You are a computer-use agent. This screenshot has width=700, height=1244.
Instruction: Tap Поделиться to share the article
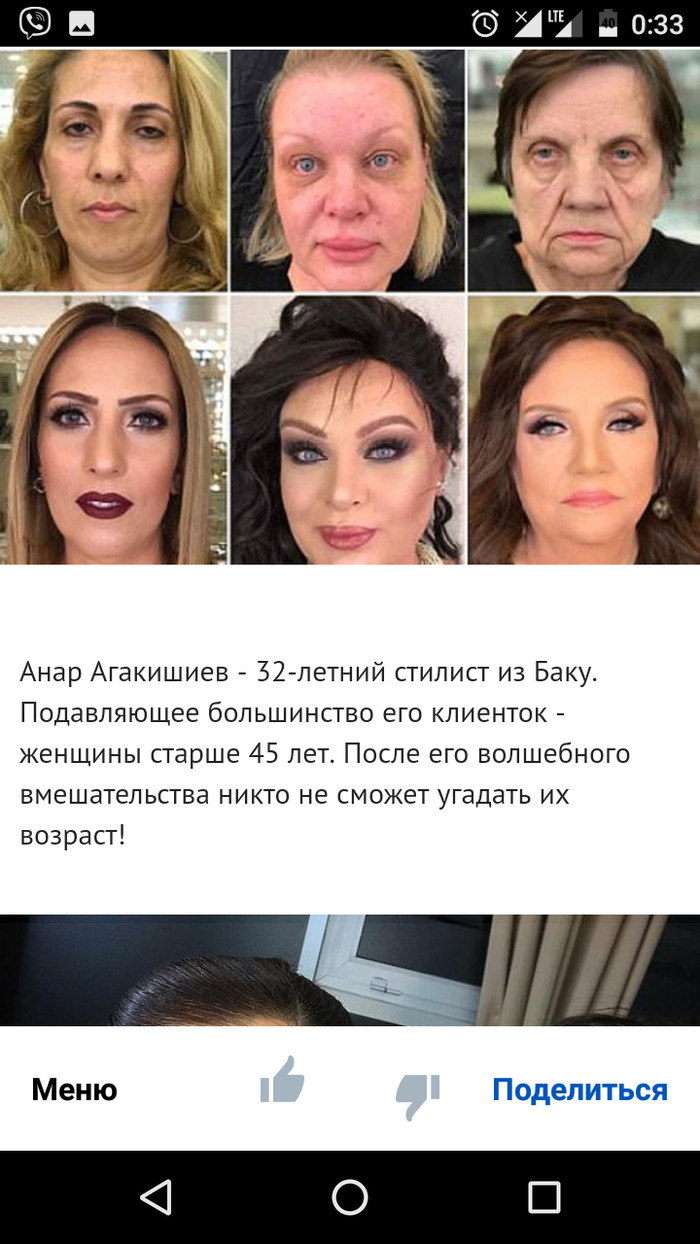pyautogui.click(x=579, y=1089)
